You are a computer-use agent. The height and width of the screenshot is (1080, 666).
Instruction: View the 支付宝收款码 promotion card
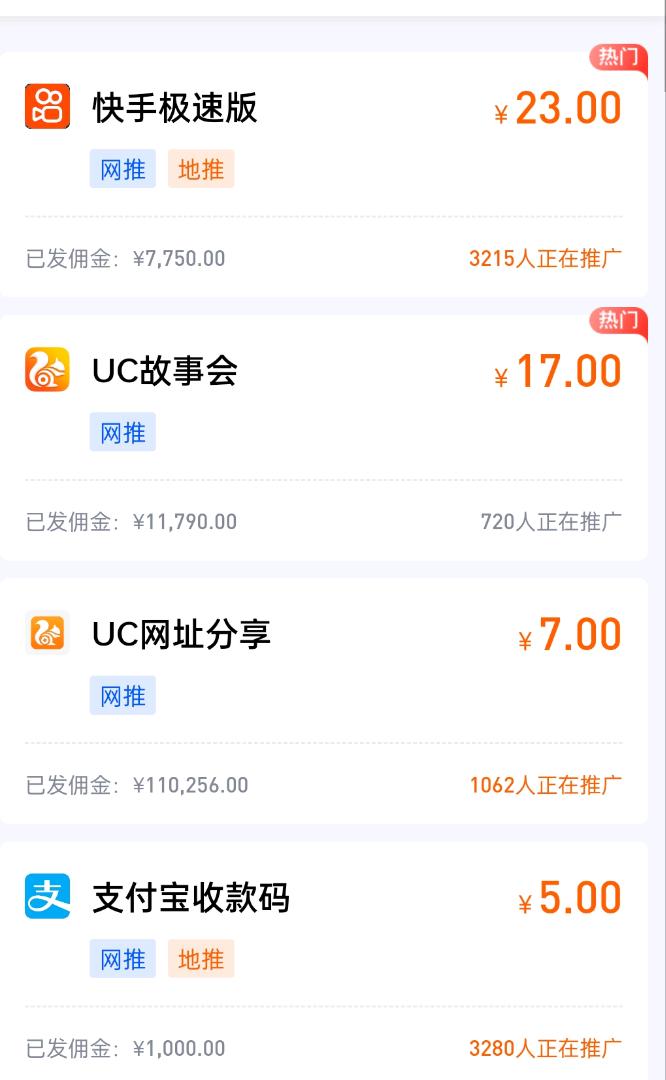[x=324, y=960]
